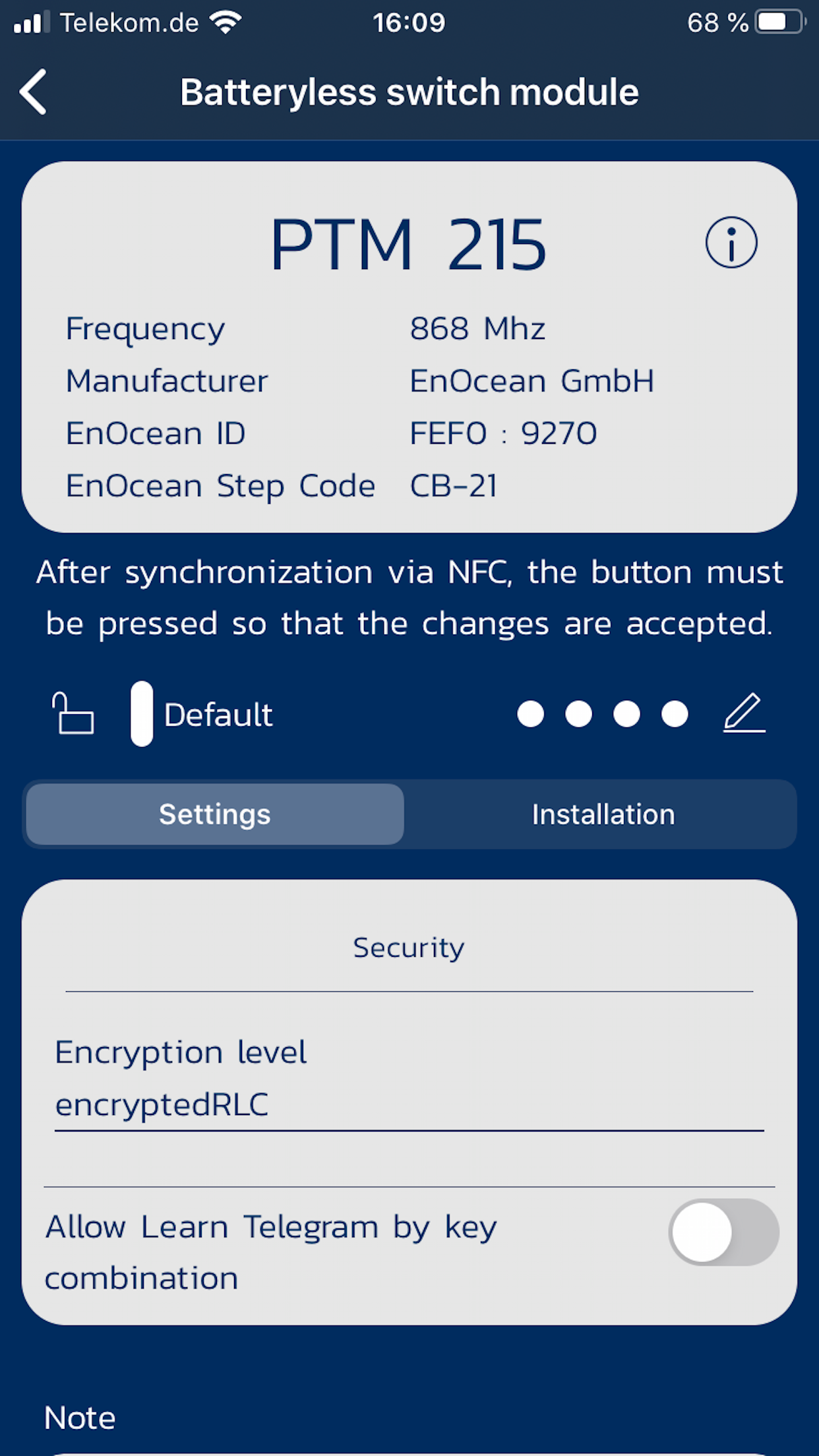The width and height of the screenshot is (819, 1456).
Task: Switch to the Installation tab
Action: [x=602, y=814]
